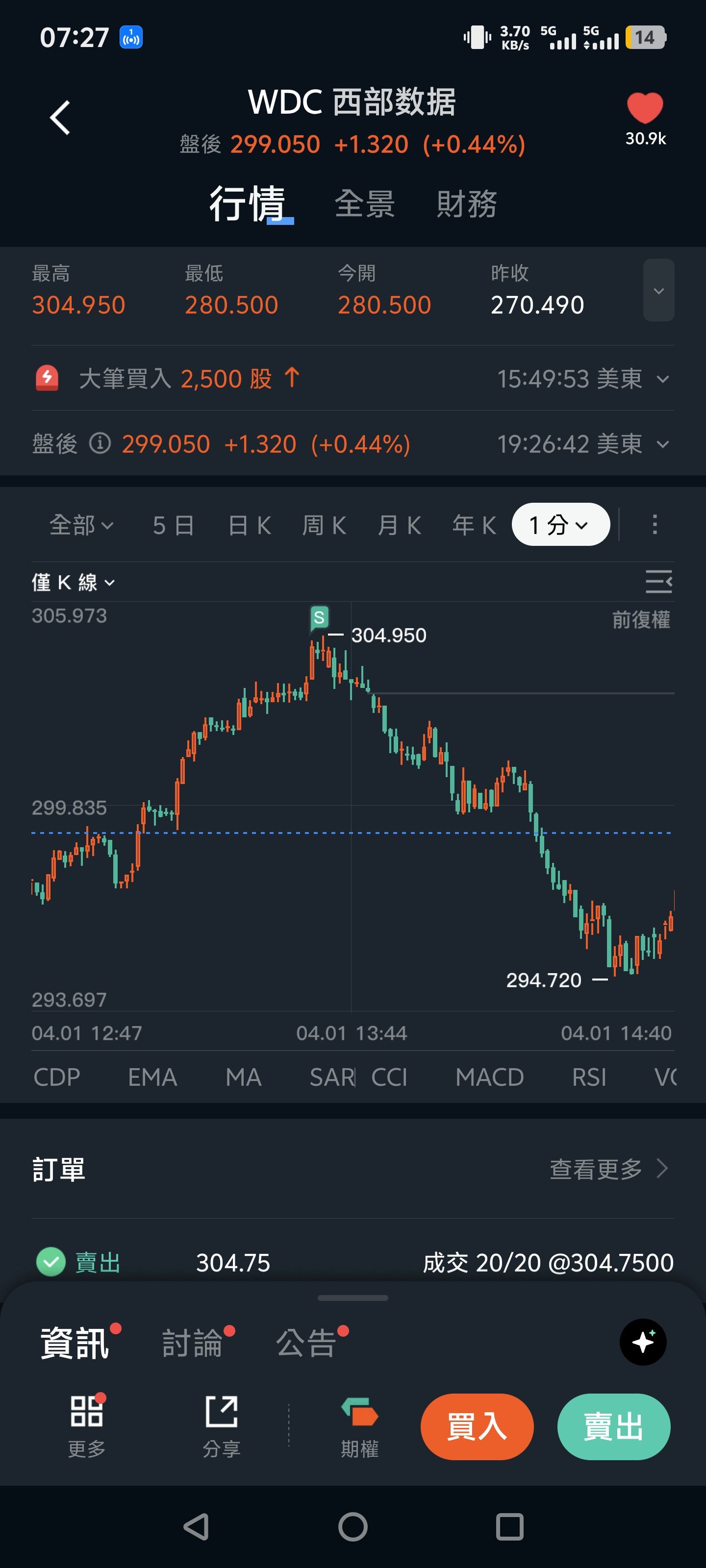Open the 期權 options shortcut
This screenshot has height=1568, width=706.
point(359,1426)
